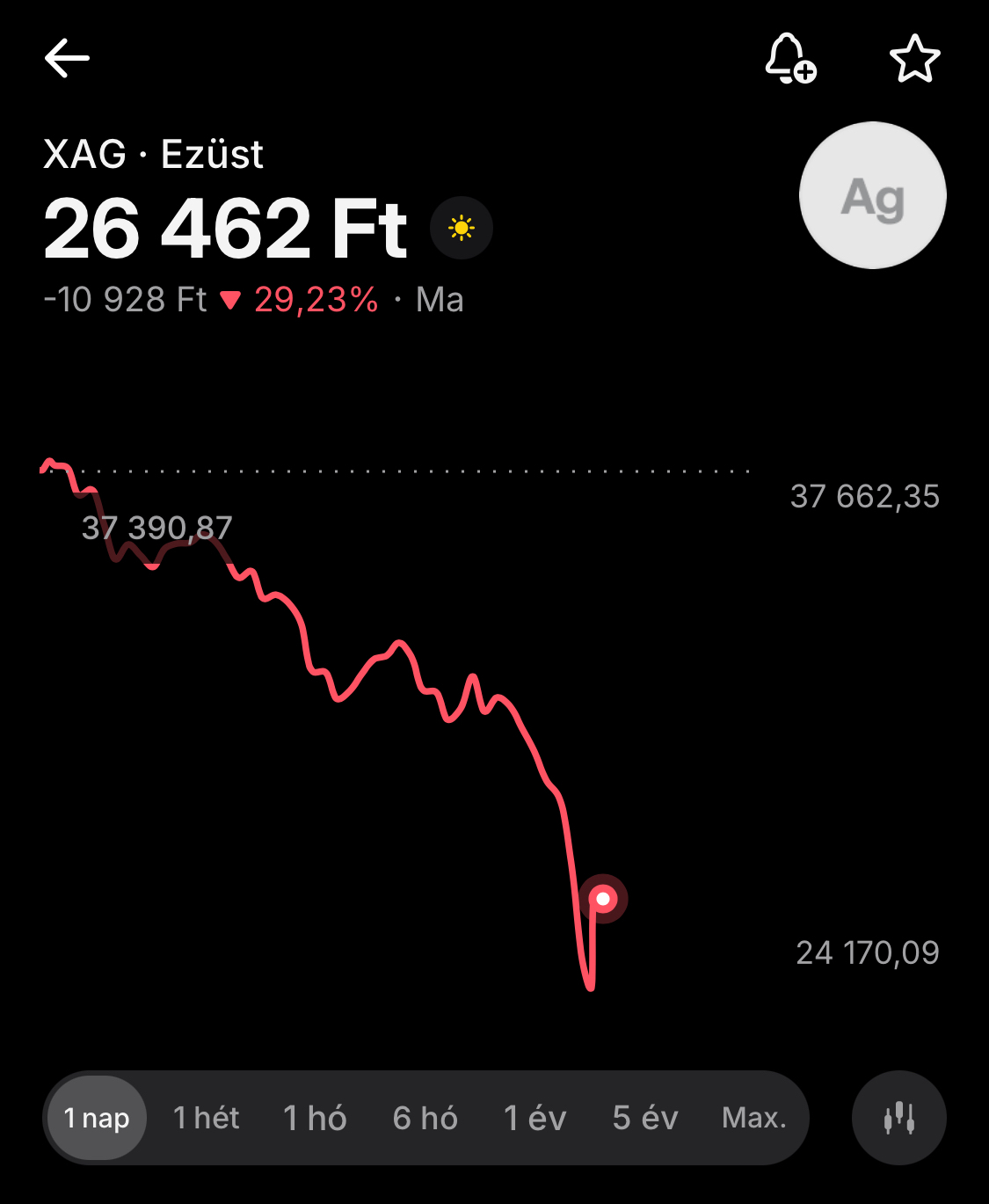Show the 1 év price chart
The image size is (989, 1204).
534,1118
